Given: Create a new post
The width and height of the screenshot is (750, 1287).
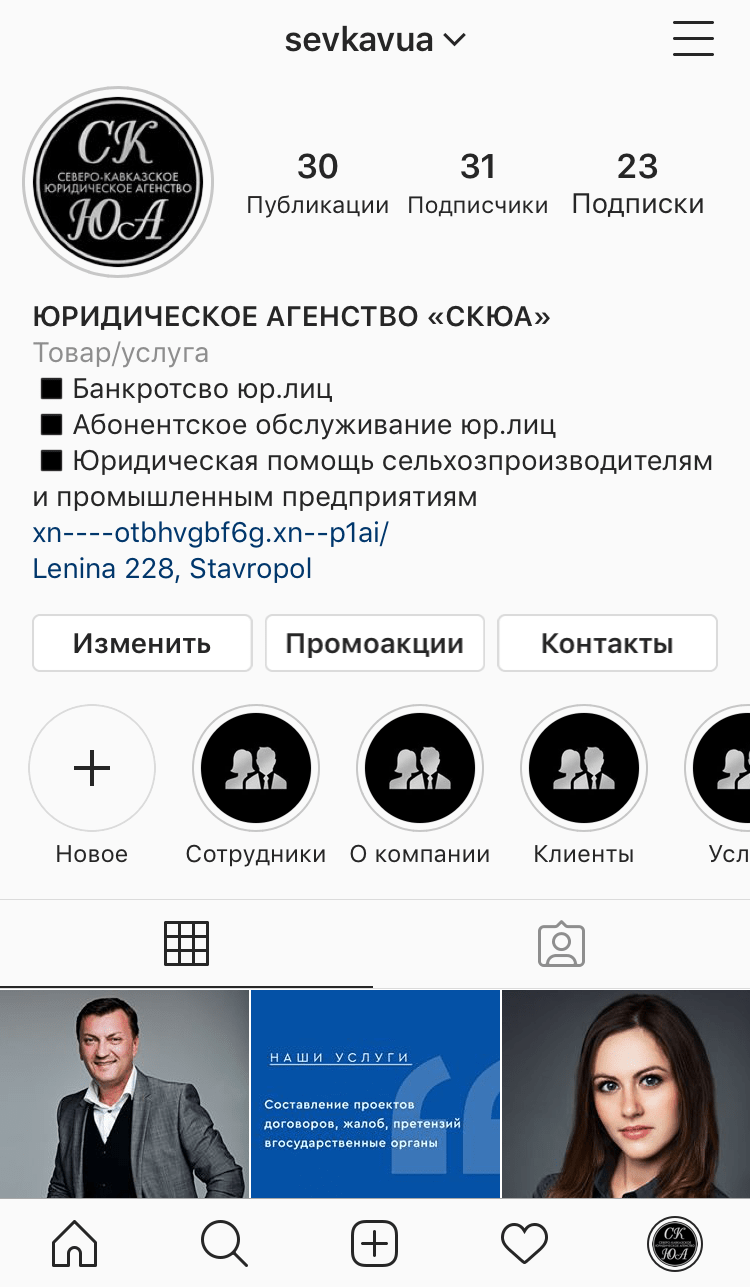Looking at the screenshot, I should click(375, 1244).
